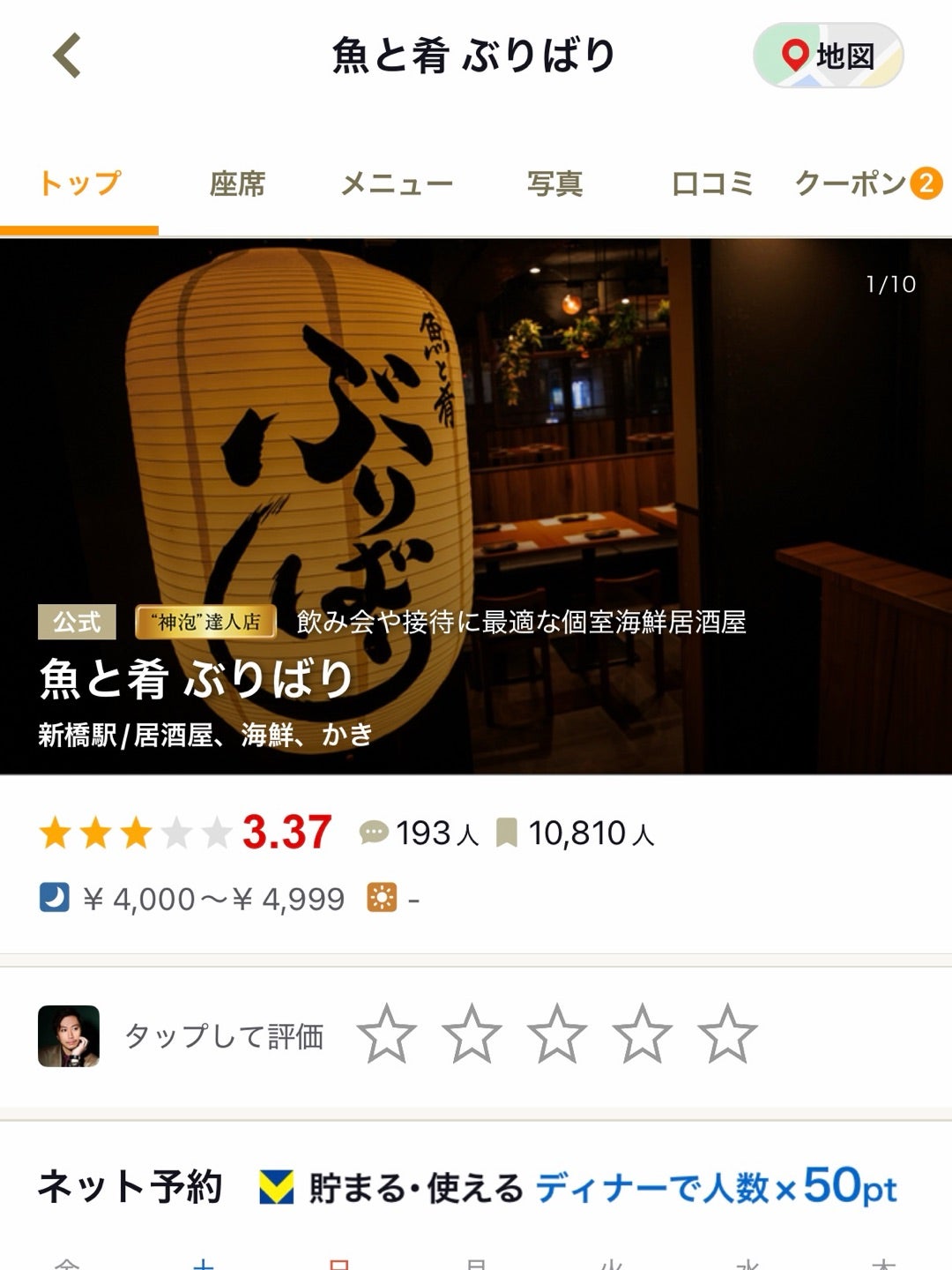Give a five-star rating

coord(727,1034)
